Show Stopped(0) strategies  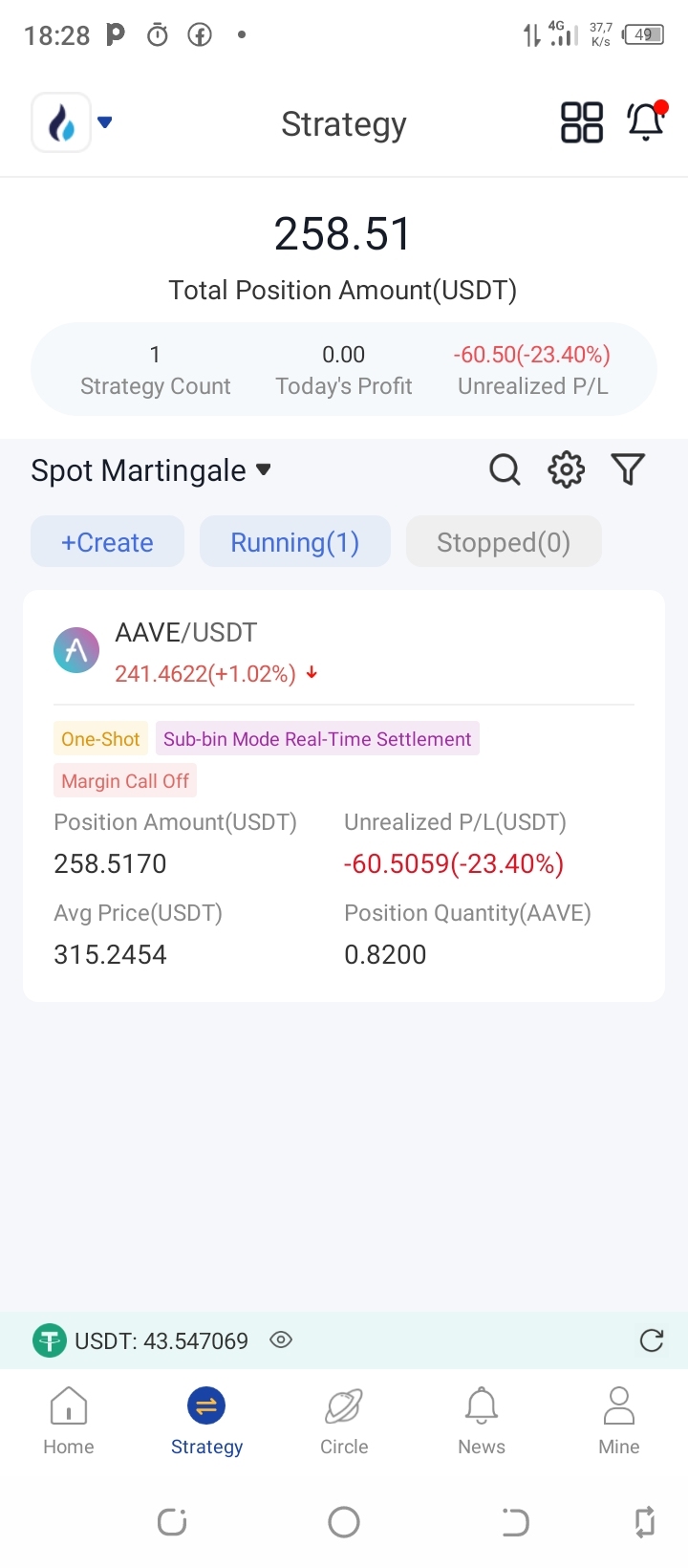(504, 542)
